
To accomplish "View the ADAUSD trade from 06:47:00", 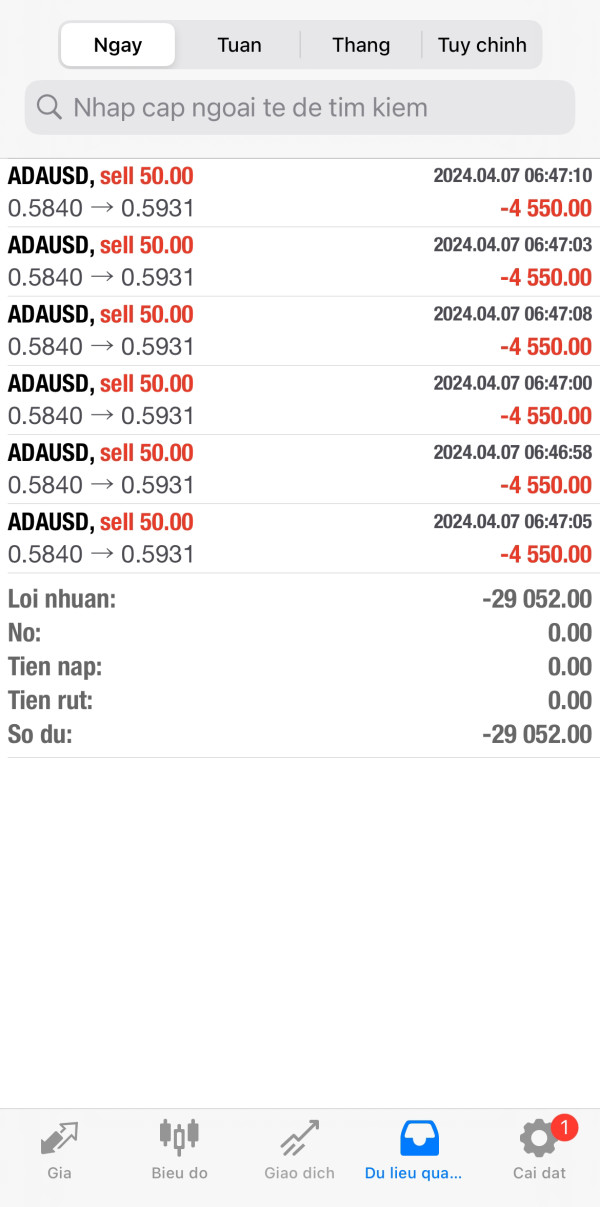I will (300, 399).
